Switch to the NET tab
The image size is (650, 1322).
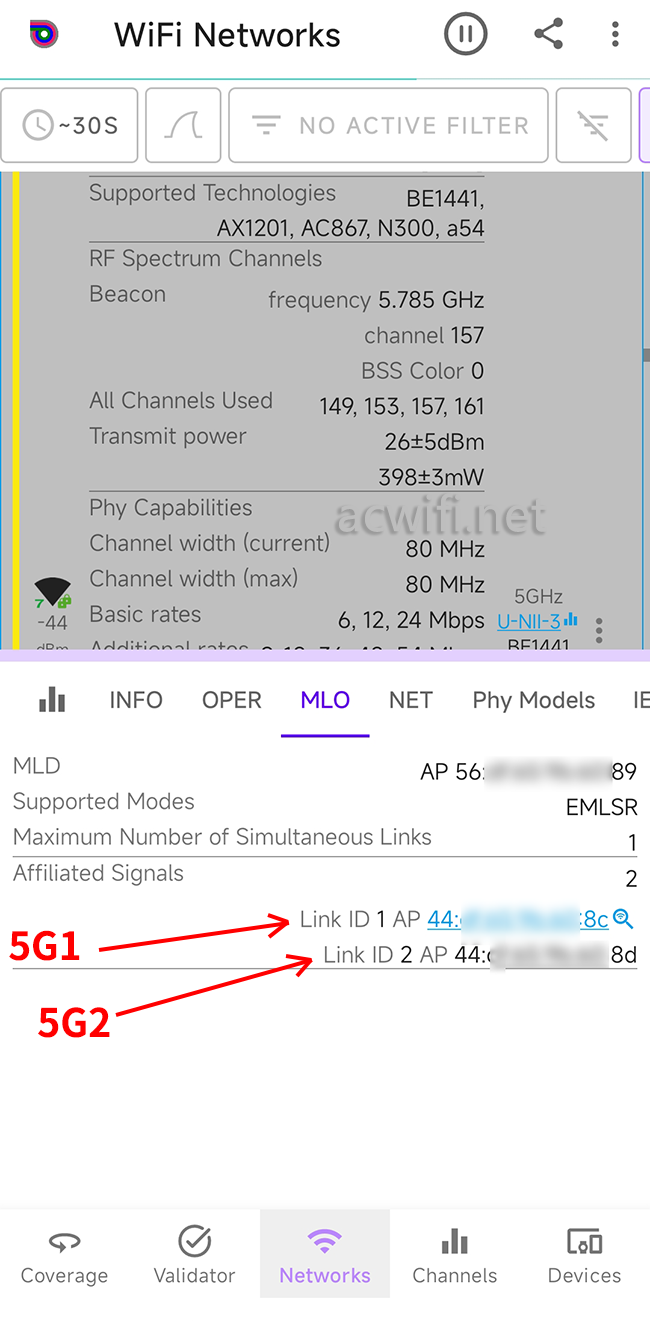pos(411,700)
